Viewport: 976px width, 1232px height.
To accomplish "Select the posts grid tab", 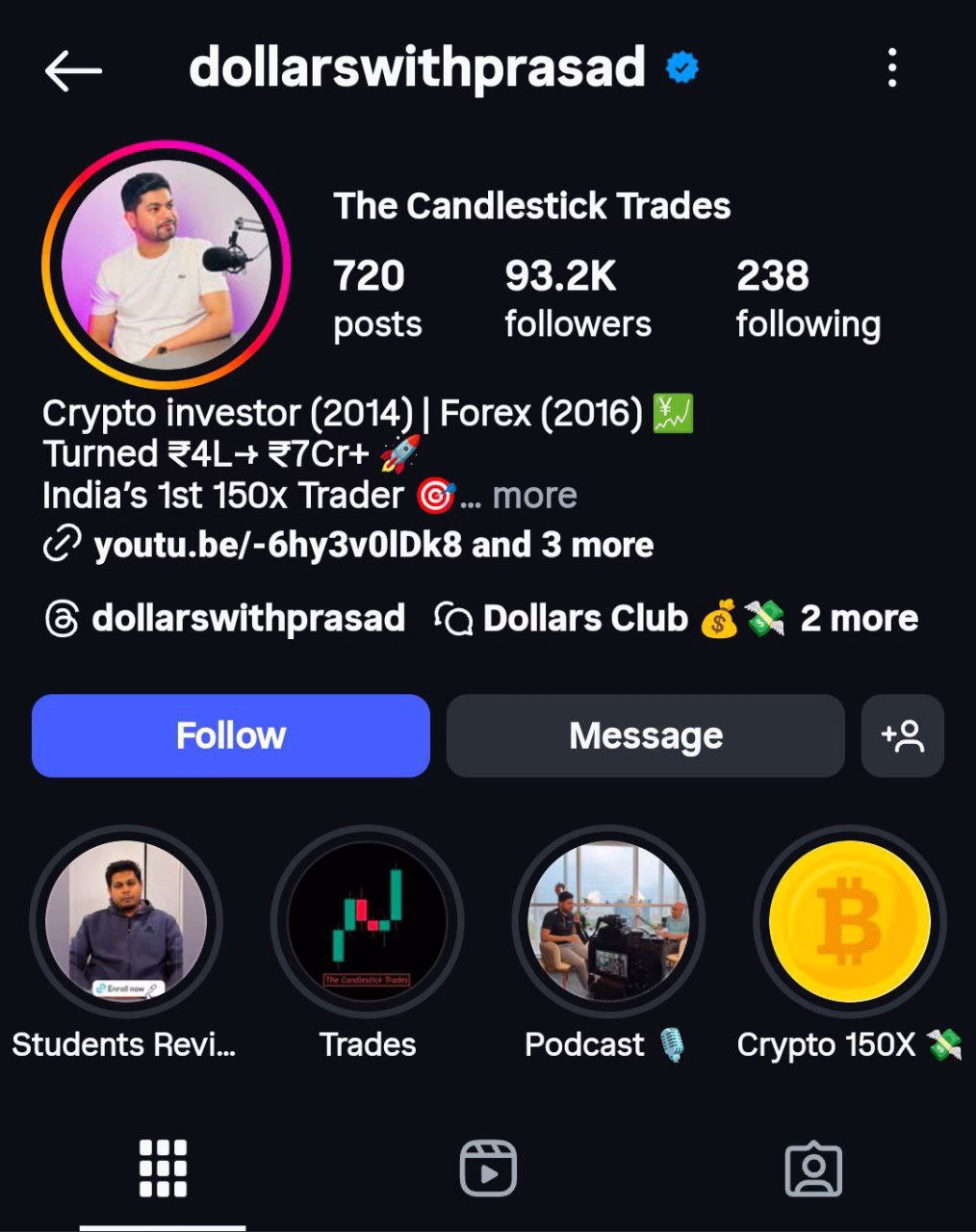I will [x=164, y=1168].
